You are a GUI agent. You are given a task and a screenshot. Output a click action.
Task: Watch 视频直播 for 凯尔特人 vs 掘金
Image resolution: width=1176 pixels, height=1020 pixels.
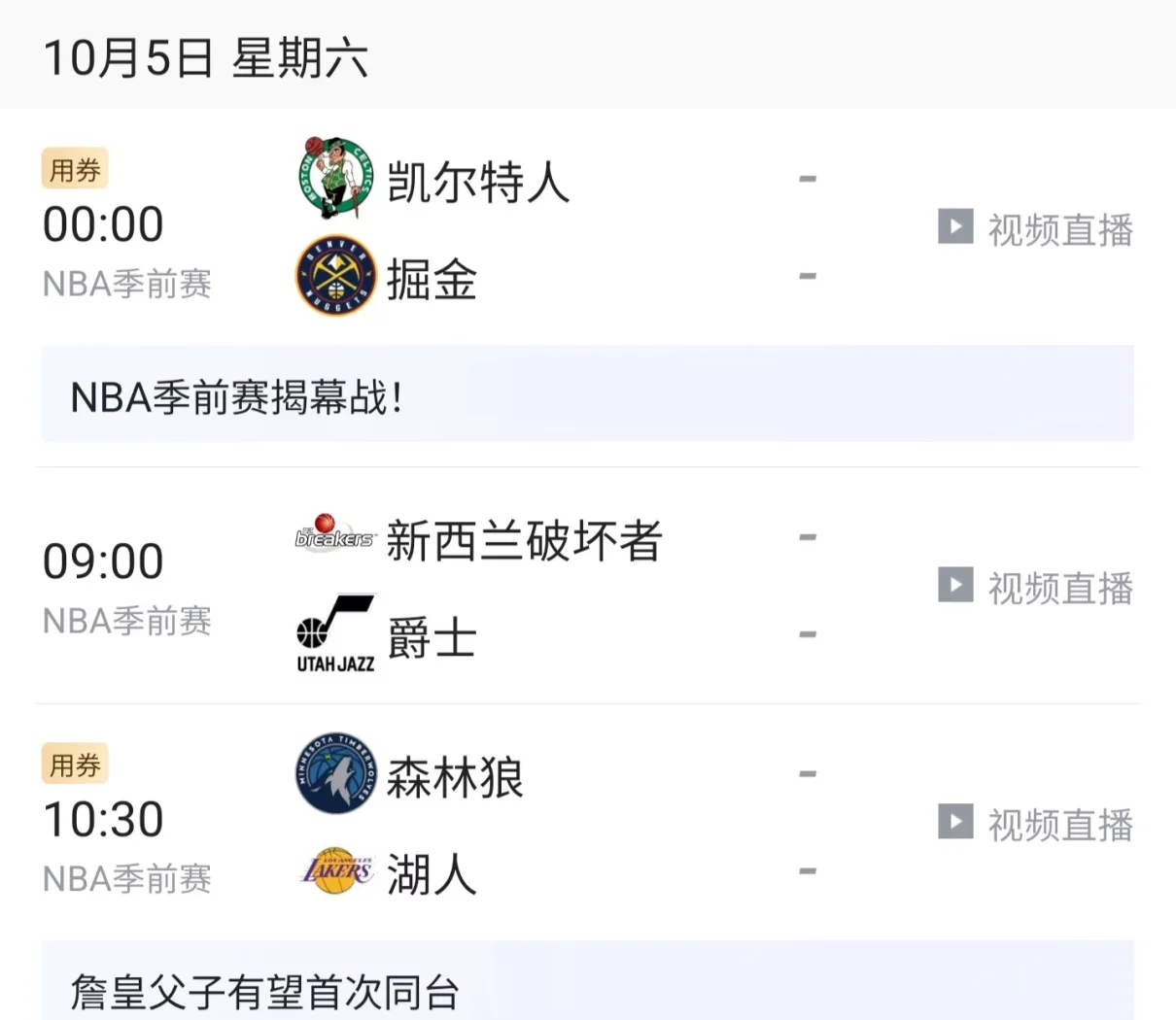coord(1036,229)
